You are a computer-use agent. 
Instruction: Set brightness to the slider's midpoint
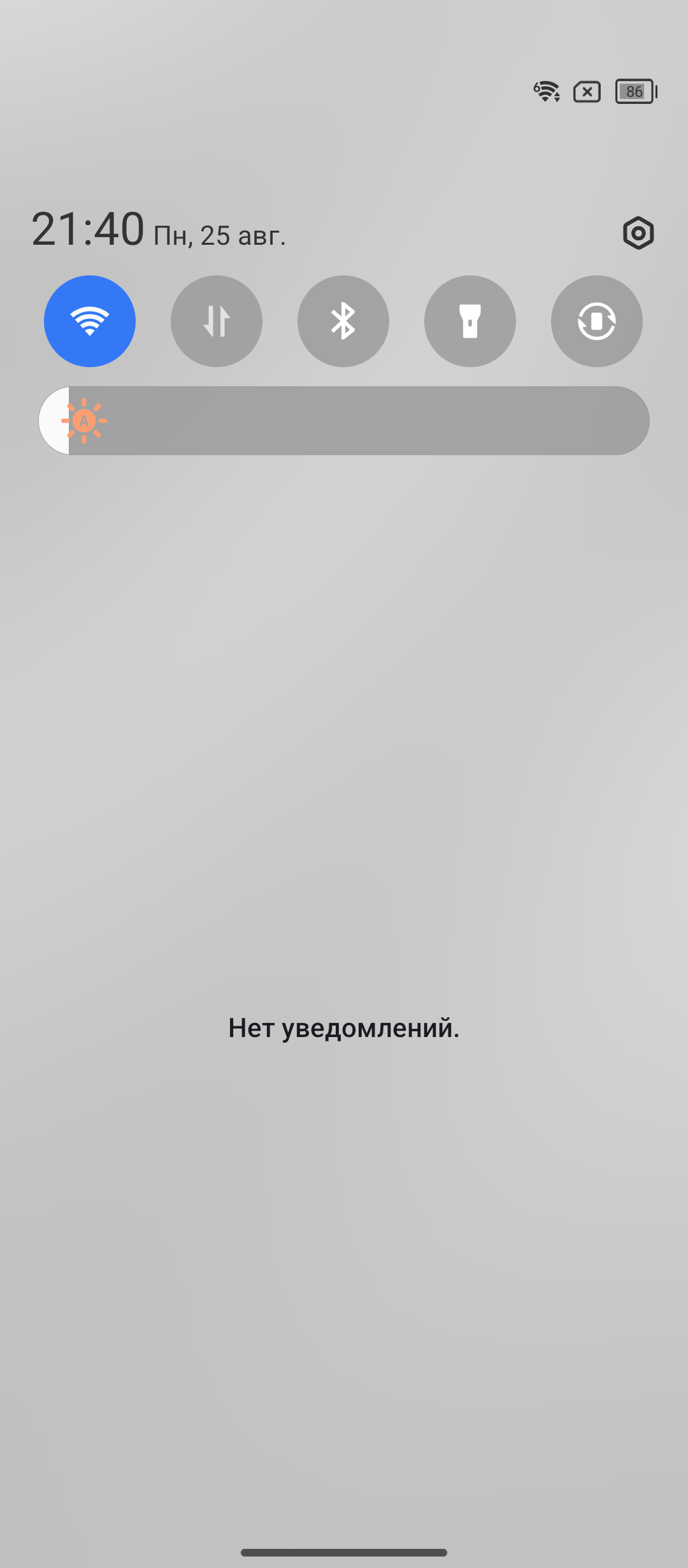click(x=344, y=421)
